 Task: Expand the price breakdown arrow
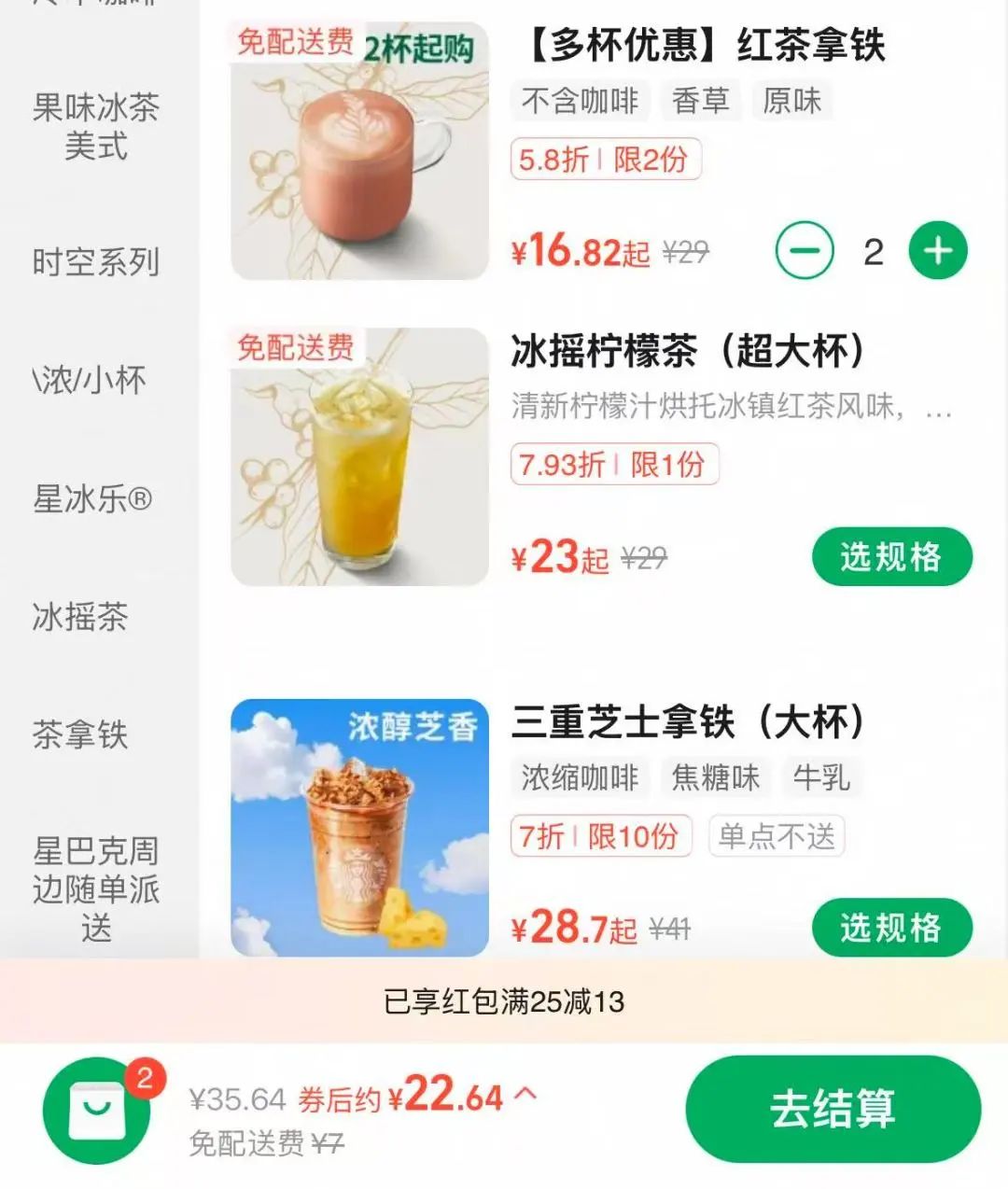click(x=525, y=1092)
